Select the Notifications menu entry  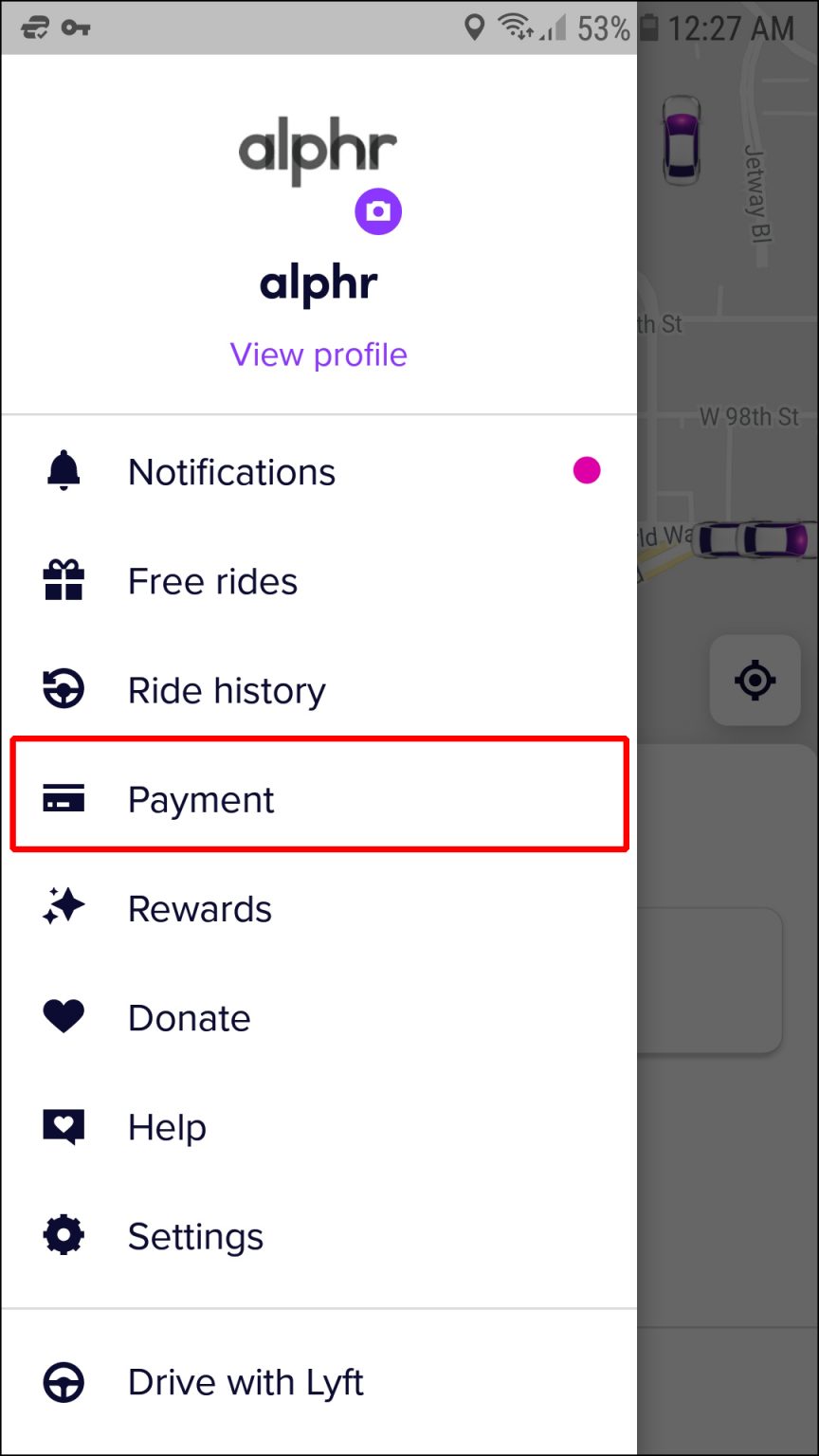[x=231, y=471]
